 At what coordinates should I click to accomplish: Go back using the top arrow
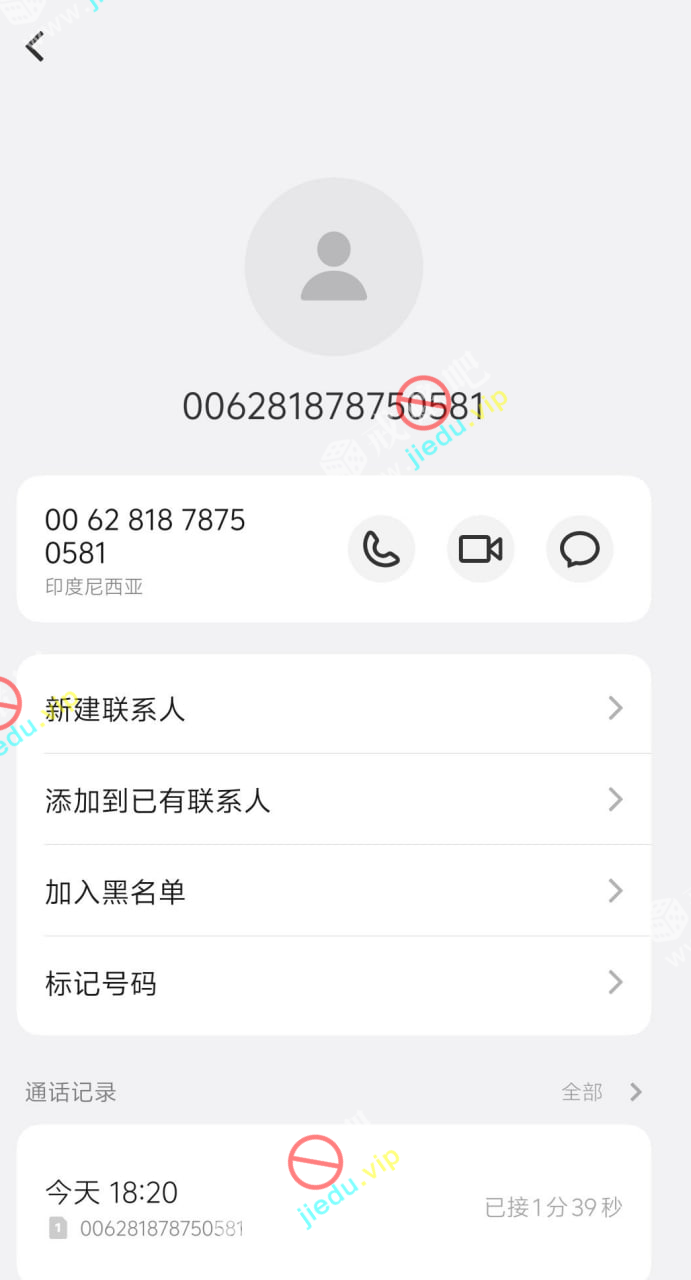point(35,46)
